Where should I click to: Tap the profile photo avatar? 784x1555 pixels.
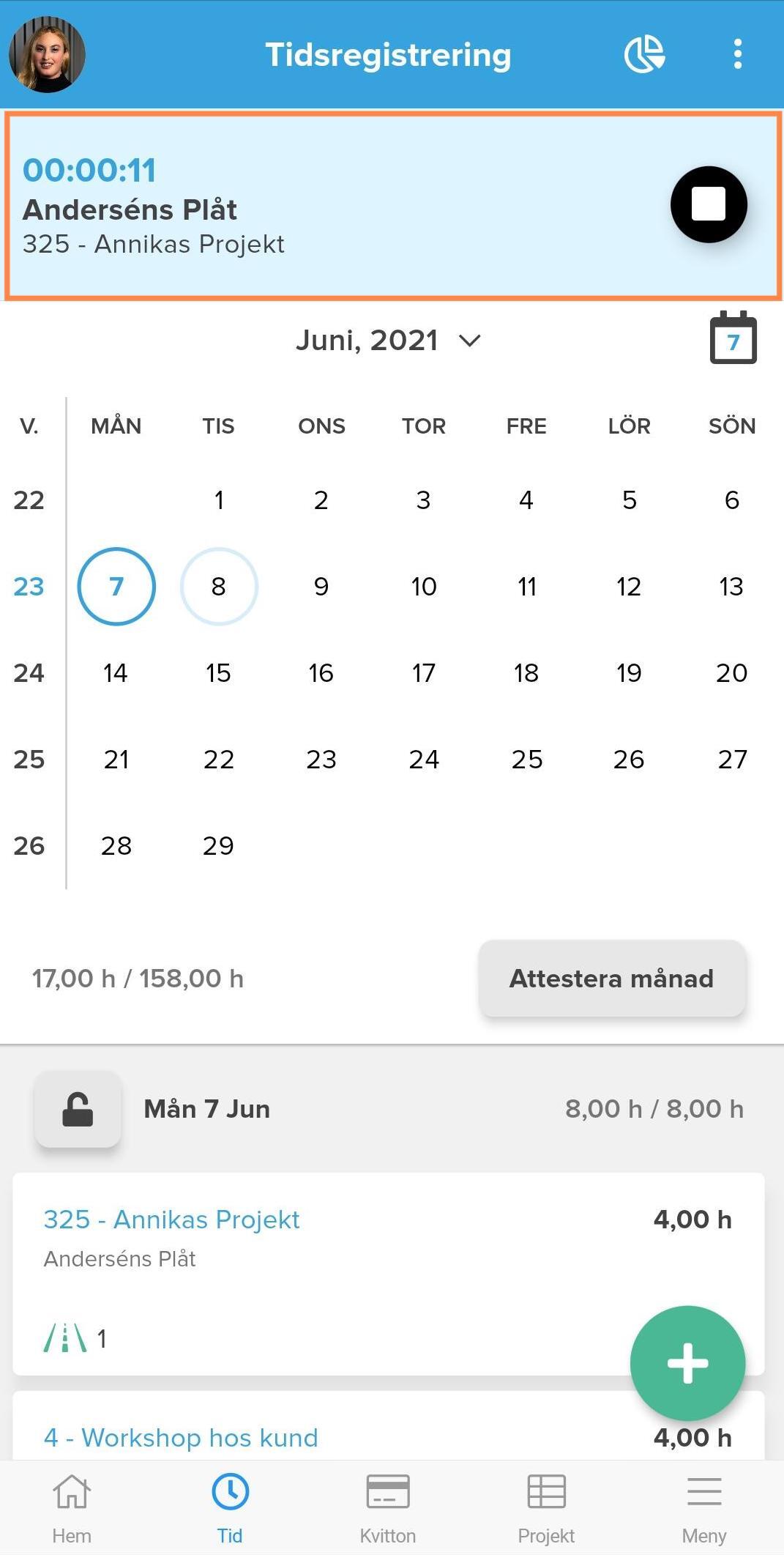(47, 54)
